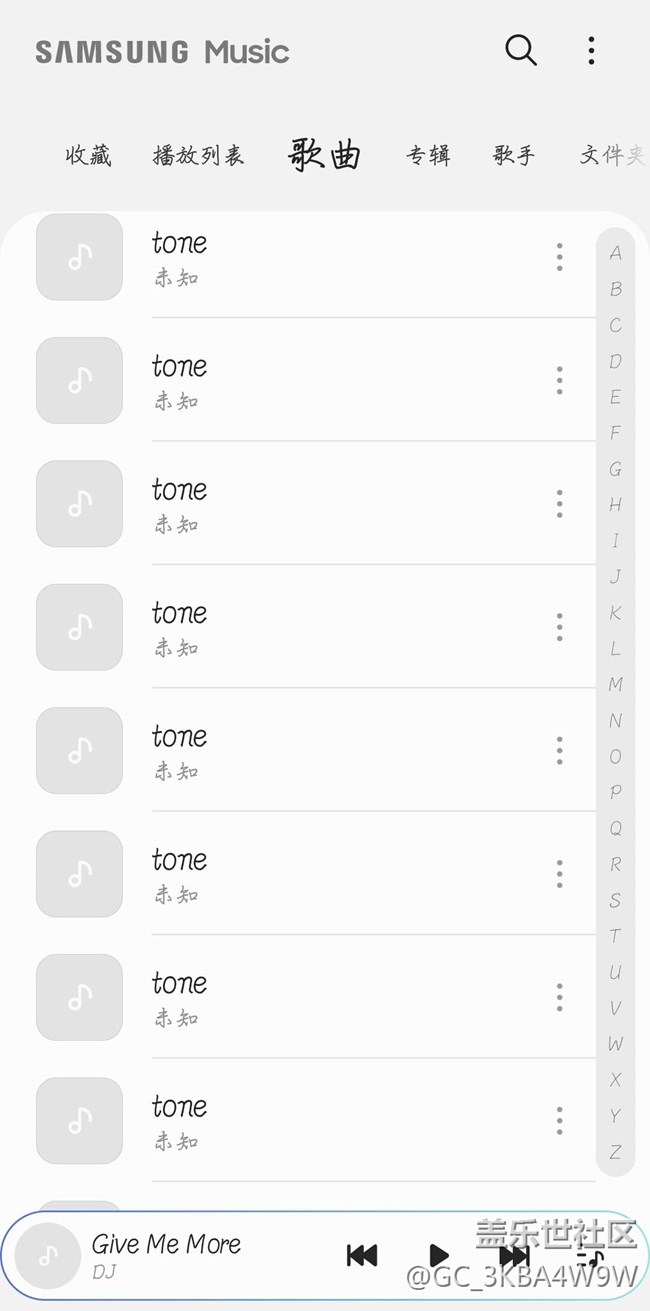Skip to the next track
Image resolution: width=650 pixels, height=1311 pixels.
point(514,1256)
